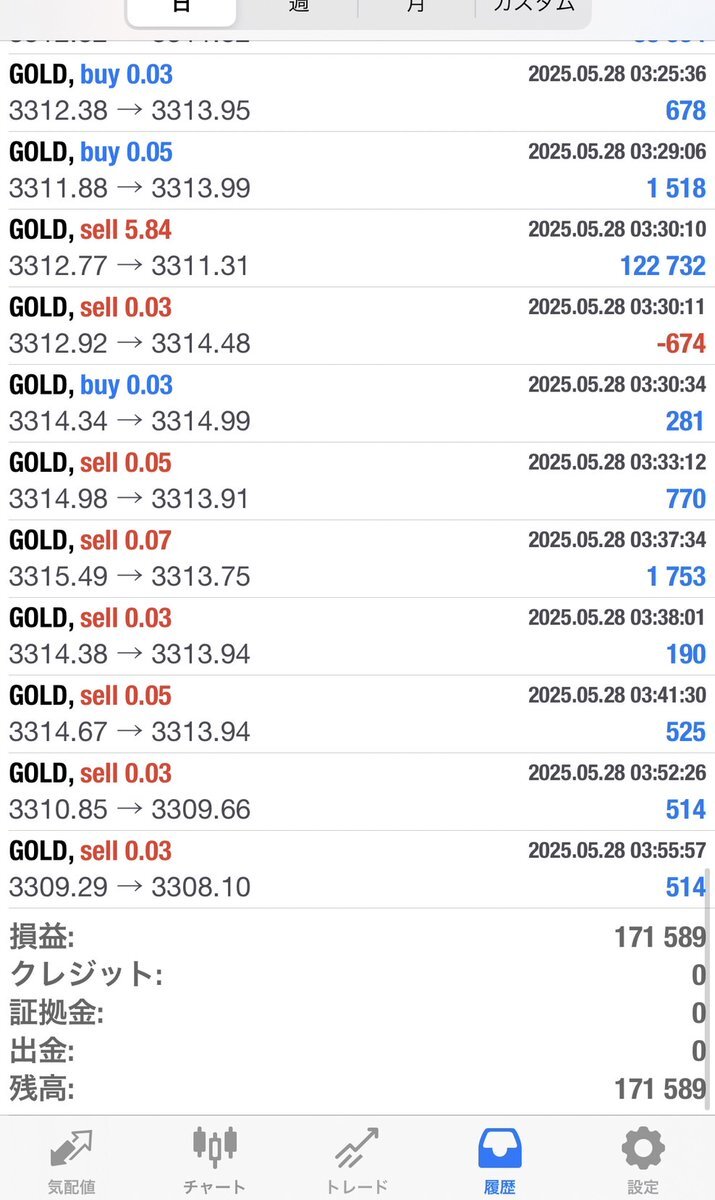Viewport: 715px width, 1200px height.
Task: Switch to the 気配値 quotes tab
Action: coord(71,1159)
